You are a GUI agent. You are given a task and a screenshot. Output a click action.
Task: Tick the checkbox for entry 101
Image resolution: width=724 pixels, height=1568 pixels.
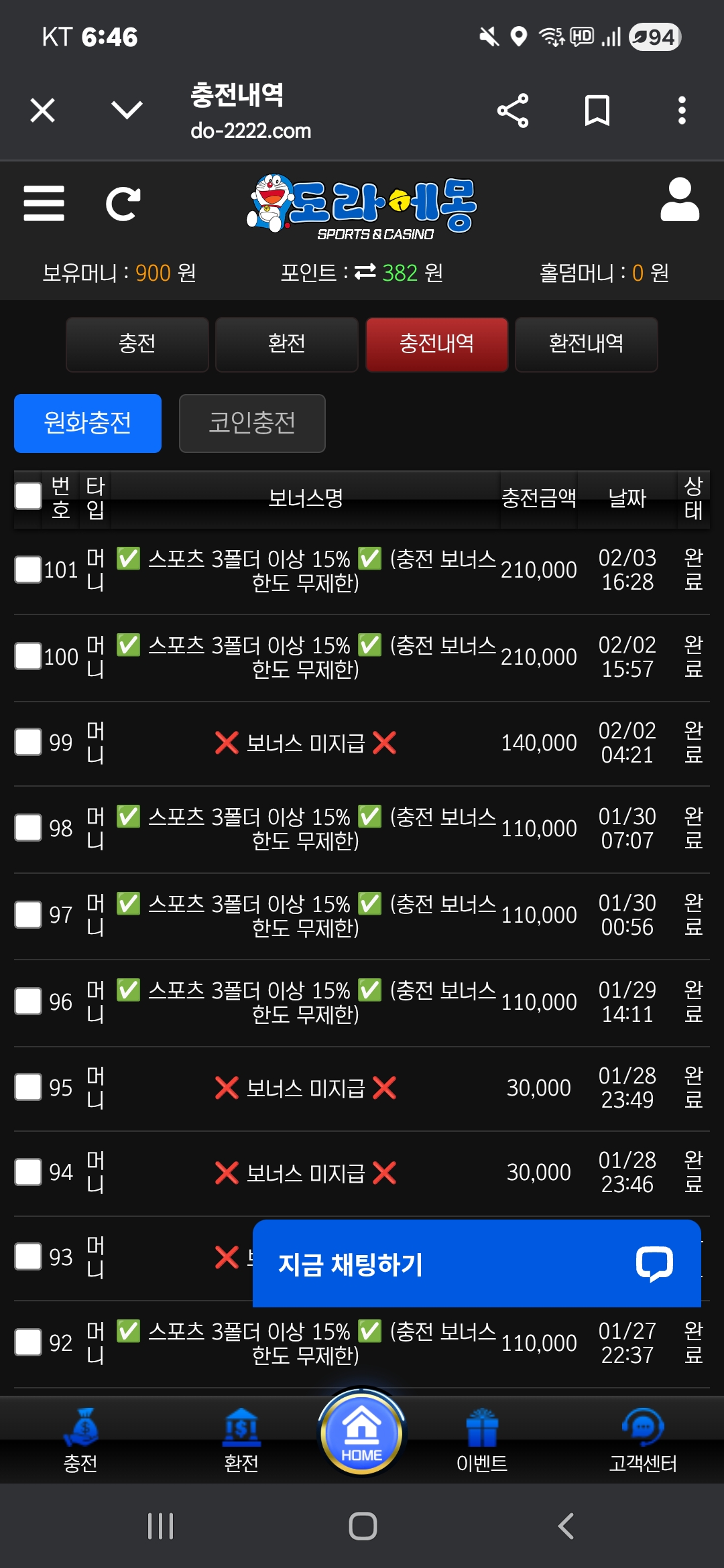(28, 570)
